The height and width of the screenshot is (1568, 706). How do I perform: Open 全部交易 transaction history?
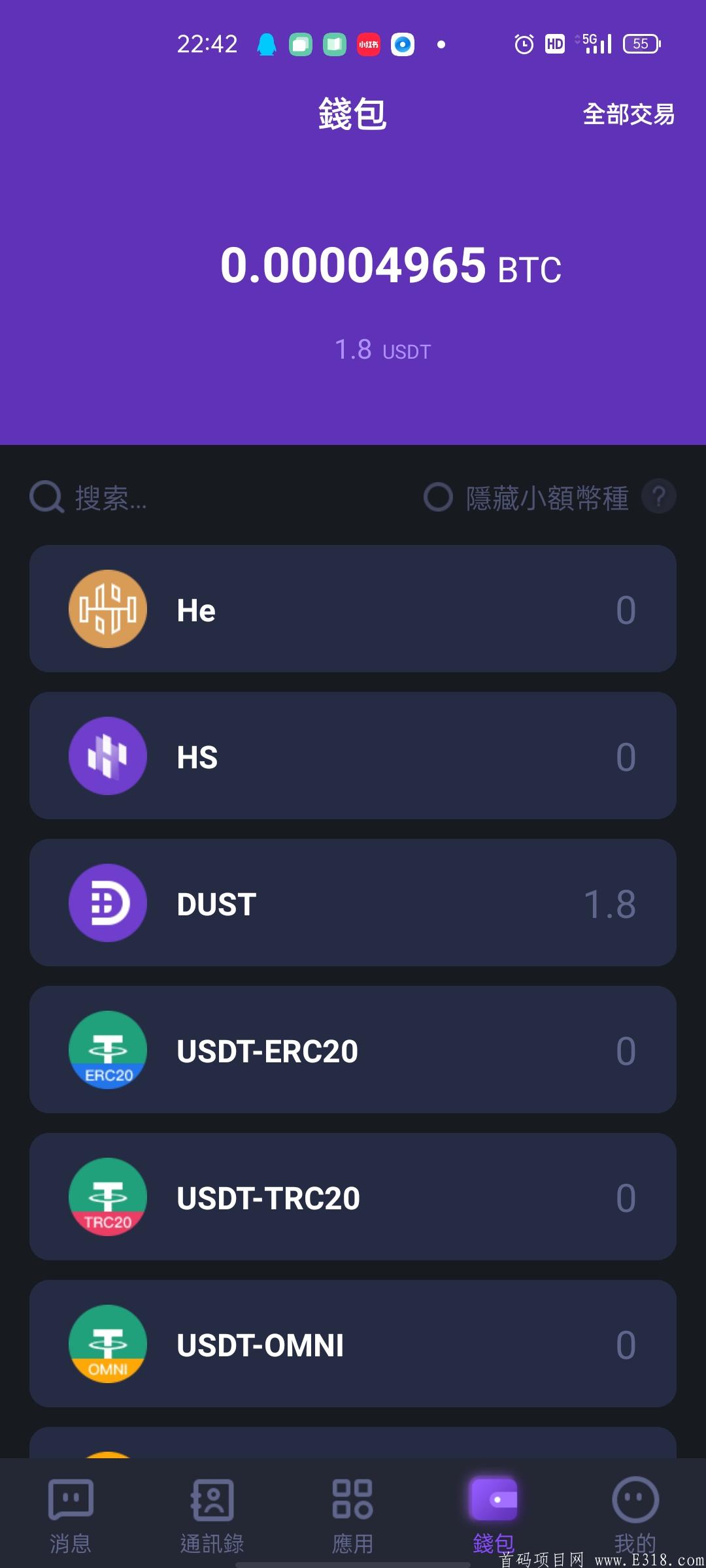click(x=628, y=114)
